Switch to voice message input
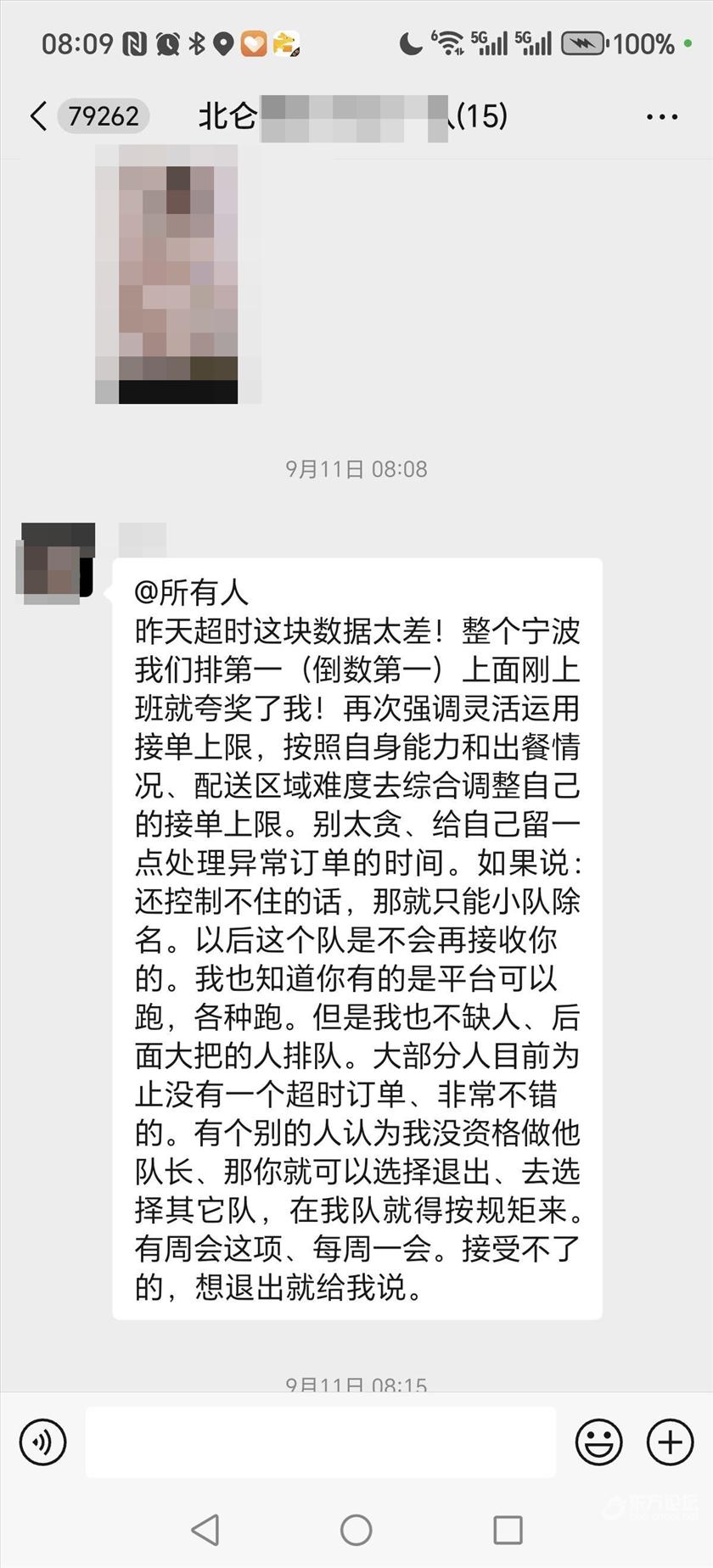 tap(42, 1442)
